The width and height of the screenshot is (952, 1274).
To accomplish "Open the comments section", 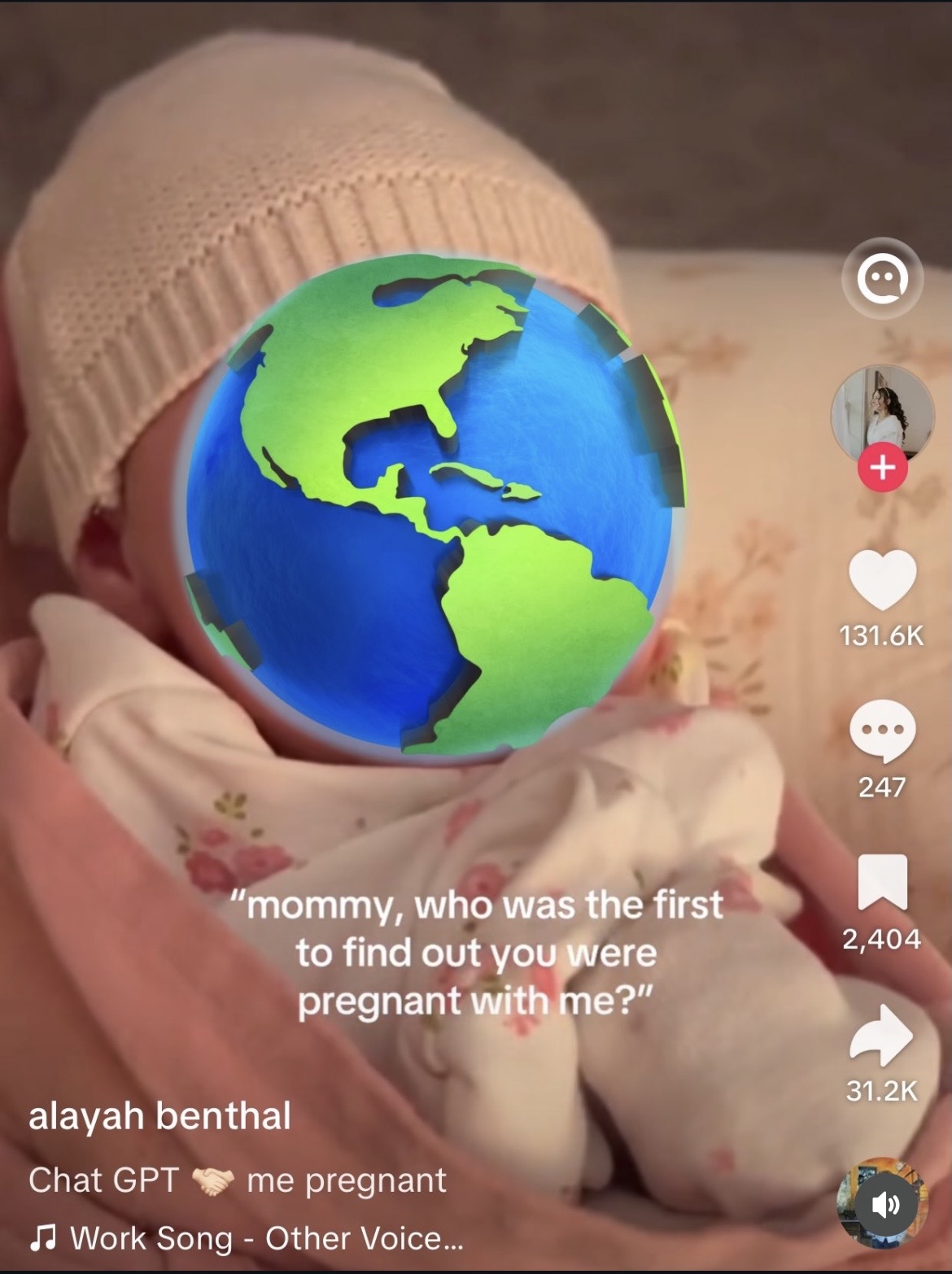I will [x=882, y=730].
